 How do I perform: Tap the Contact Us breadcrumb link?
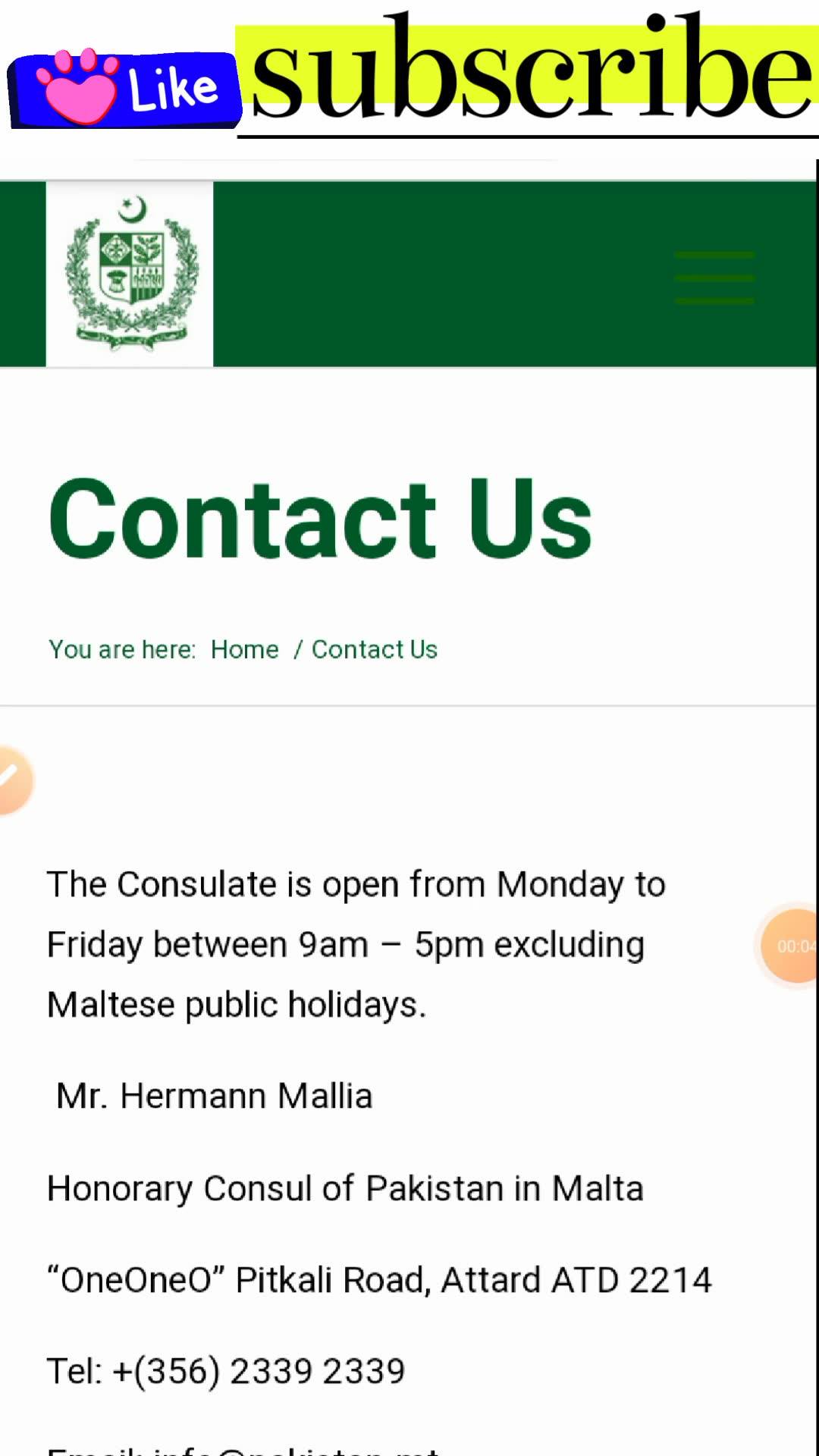(x=375, y=650)
